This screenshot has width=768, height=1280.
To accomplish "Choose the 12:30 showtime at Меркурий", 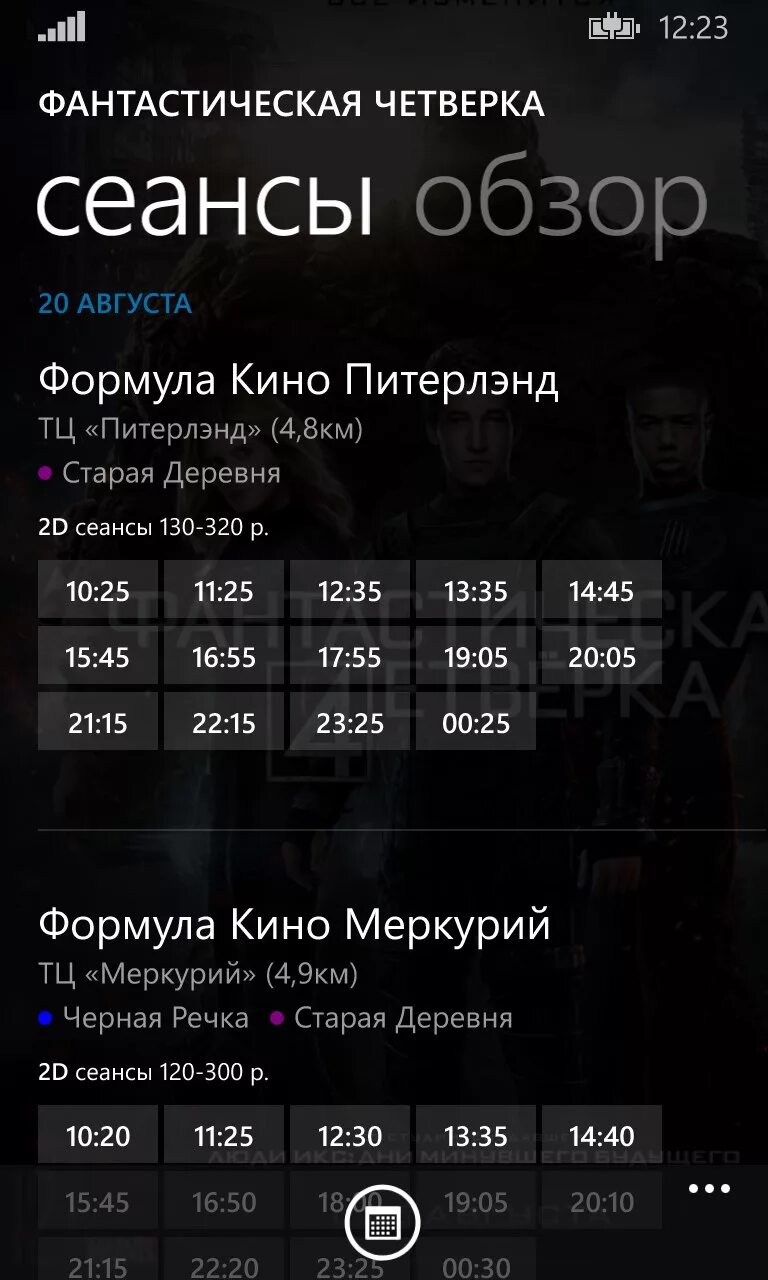I will tap(350, 1135).
